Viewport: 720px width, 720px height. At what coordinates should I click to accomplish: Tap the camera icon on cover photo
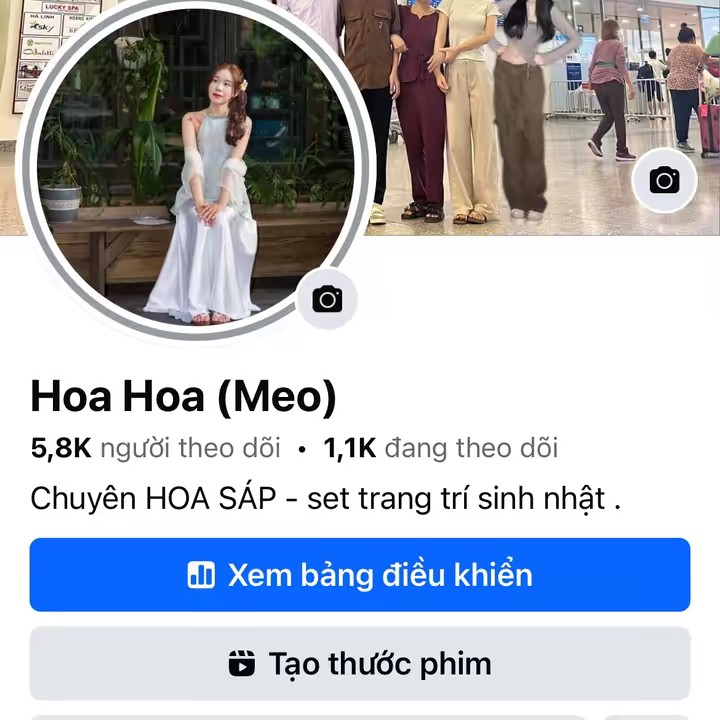tap(664, 180)
